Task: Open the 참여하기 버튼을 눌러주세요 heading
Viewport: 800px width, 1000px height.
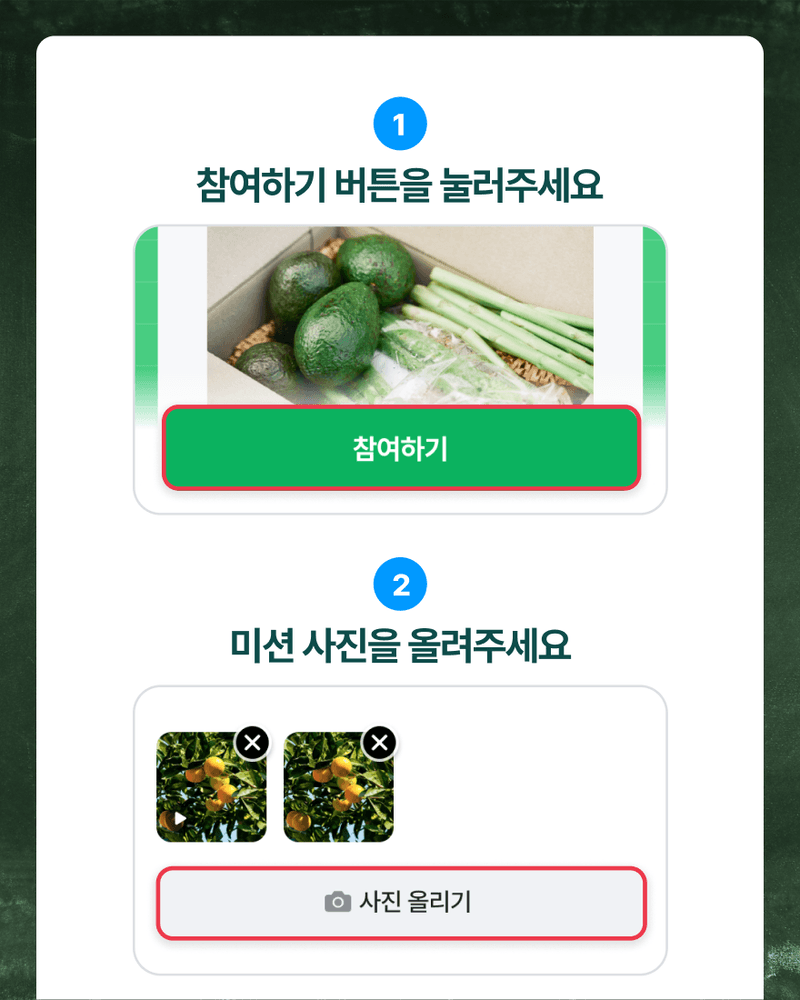Action: (400, 180)
